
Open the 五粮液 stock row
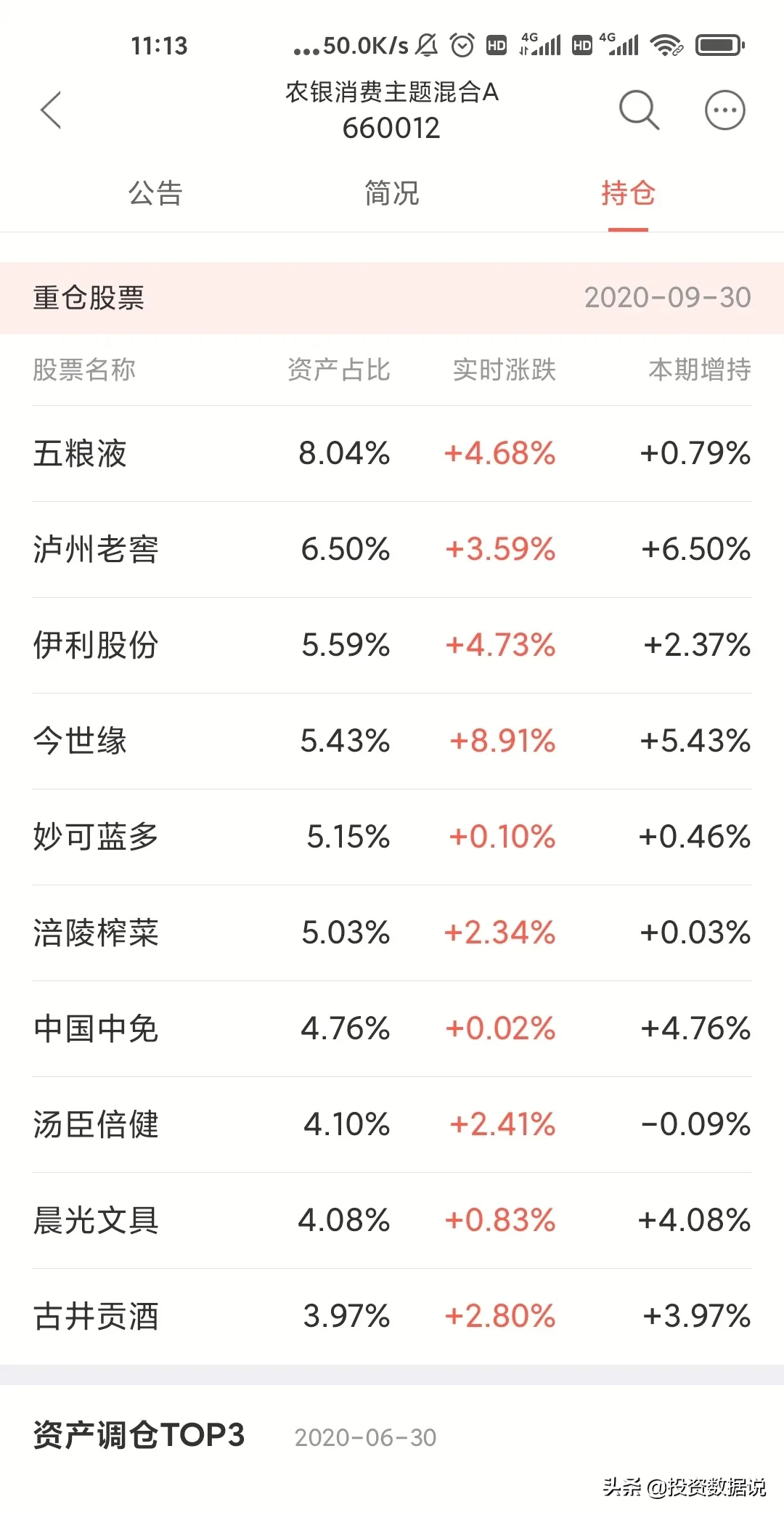[x=392, y=454]
